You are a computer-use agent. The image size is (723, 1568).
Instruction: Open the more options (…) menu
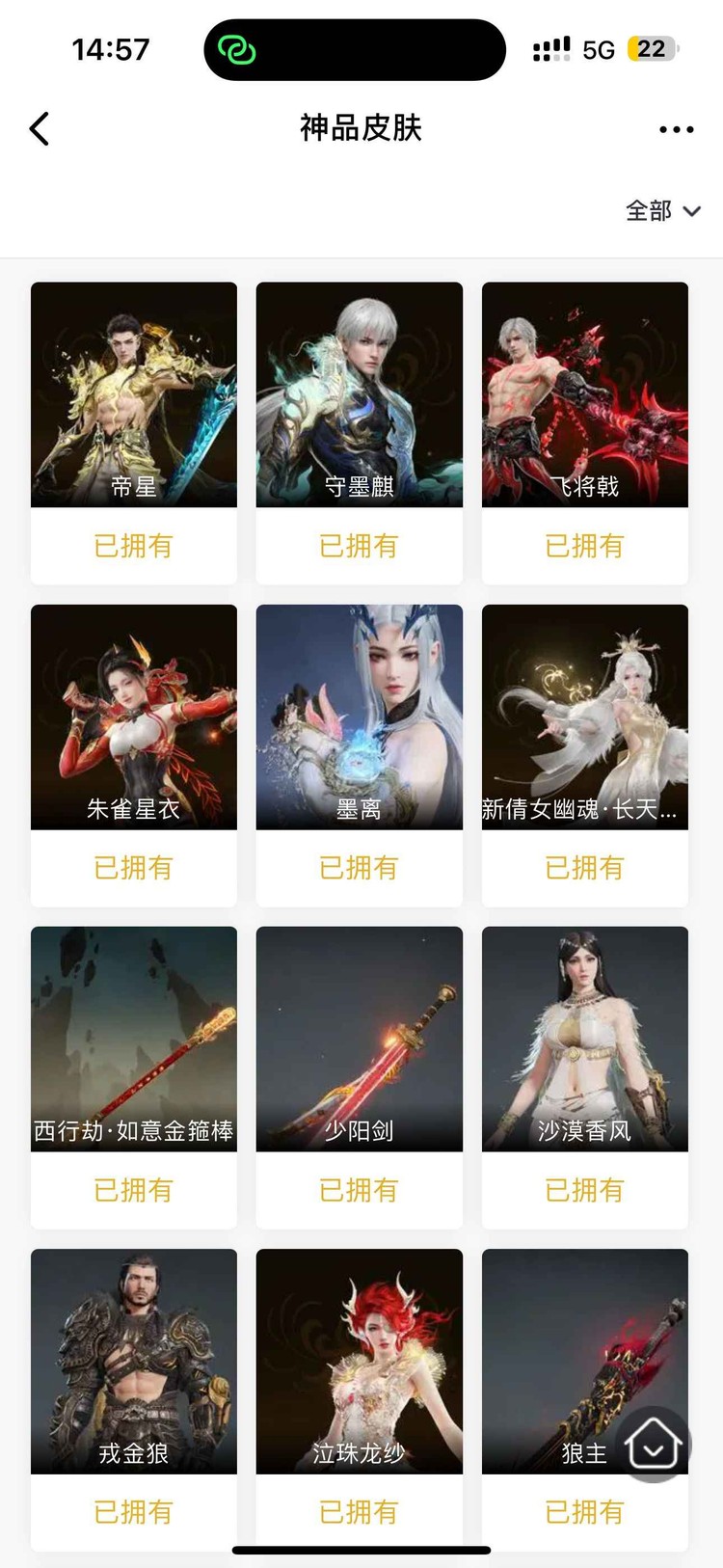point(675,128)
